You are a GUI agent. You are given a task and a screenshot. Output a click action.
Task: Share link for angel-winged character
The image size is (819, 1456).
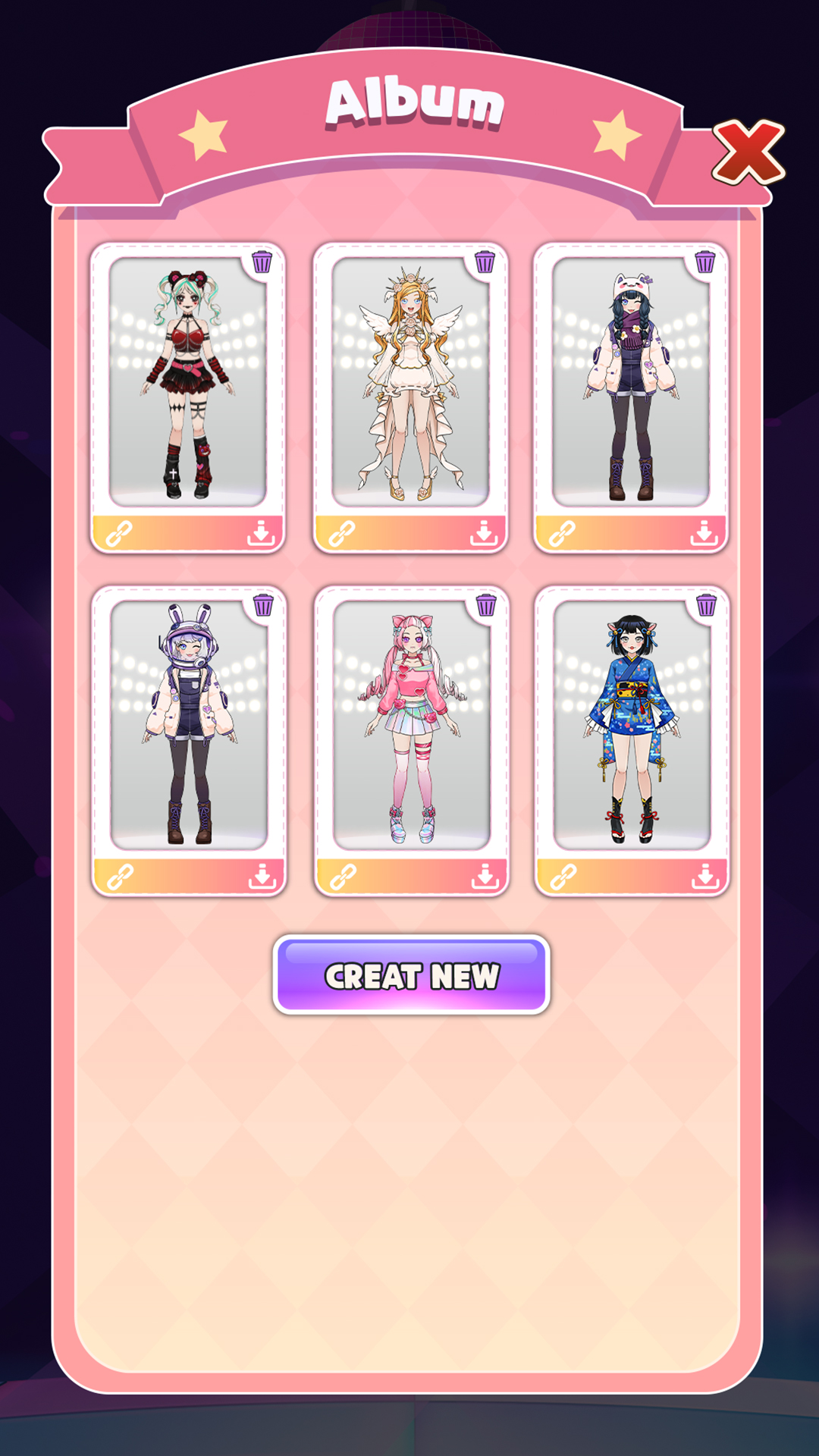342,534
